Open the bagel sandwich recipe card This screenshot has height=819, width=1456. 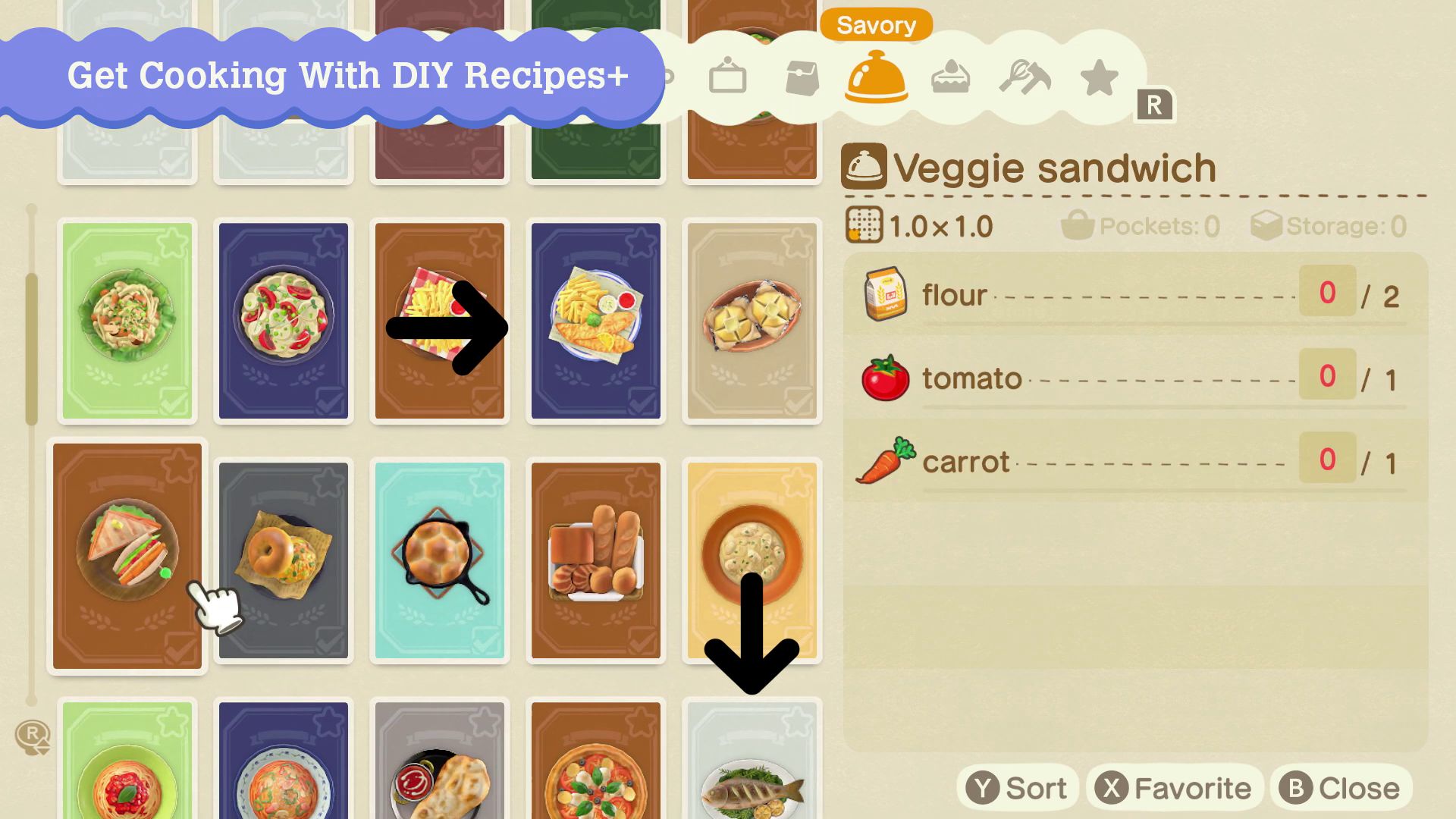[284, 560]
